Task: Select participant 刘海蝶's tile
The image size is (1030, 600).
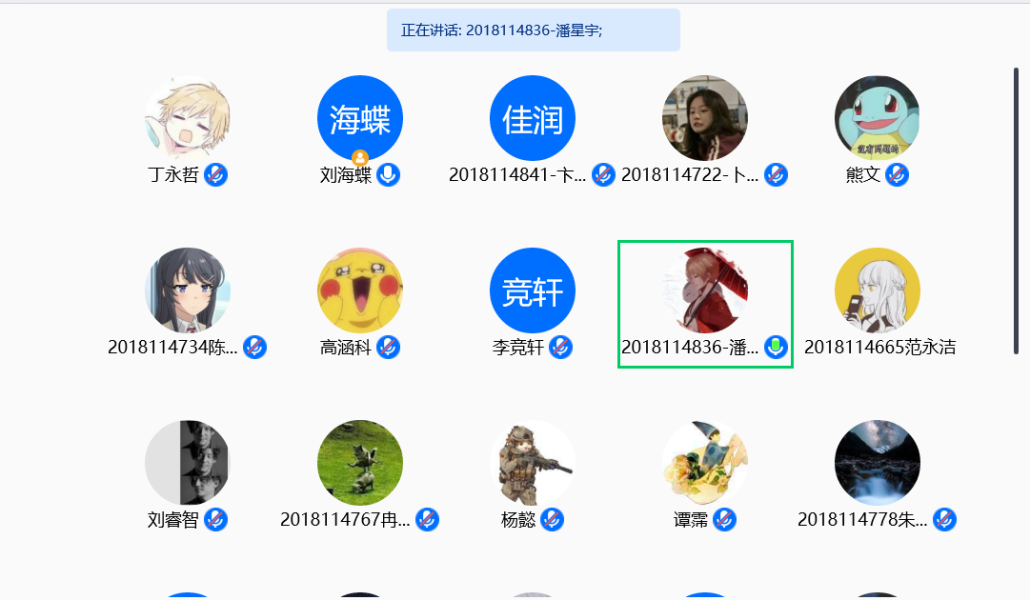Action: point(359,118)
